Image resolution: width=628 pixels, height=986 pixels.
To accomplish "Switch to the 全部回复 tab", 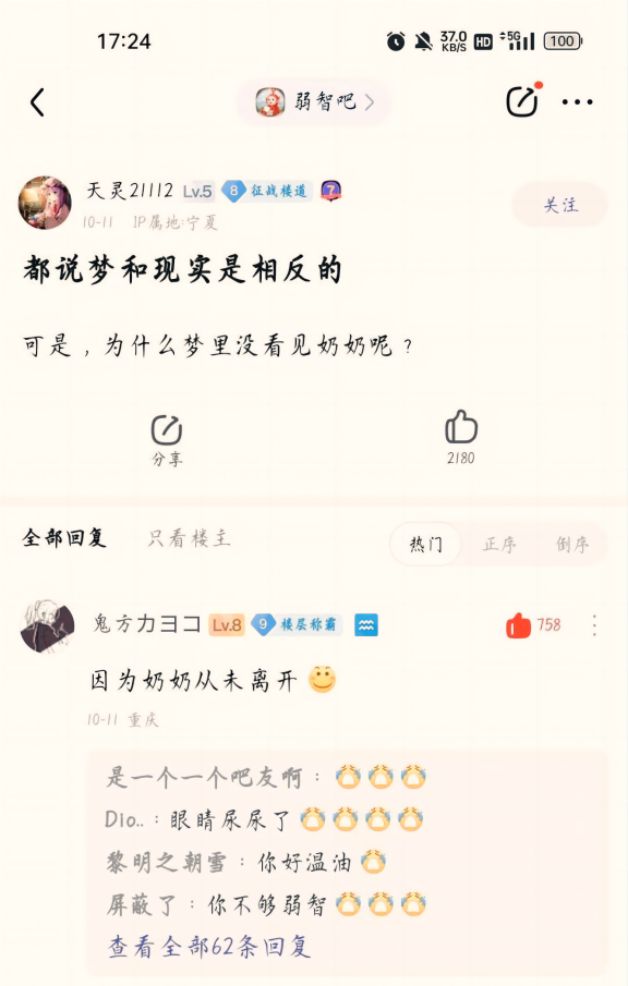I will [x=64, y=538].
